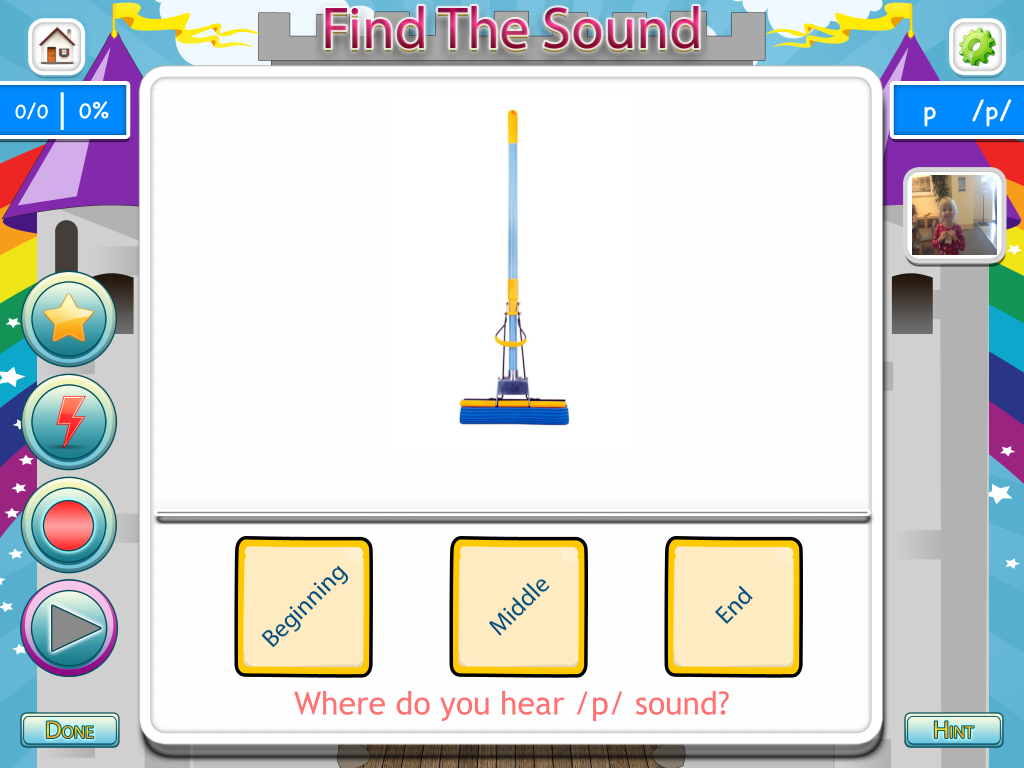Screen dimensions: 1024x768
Task: Tap the gold star button
Action: [x=69, y=319]
